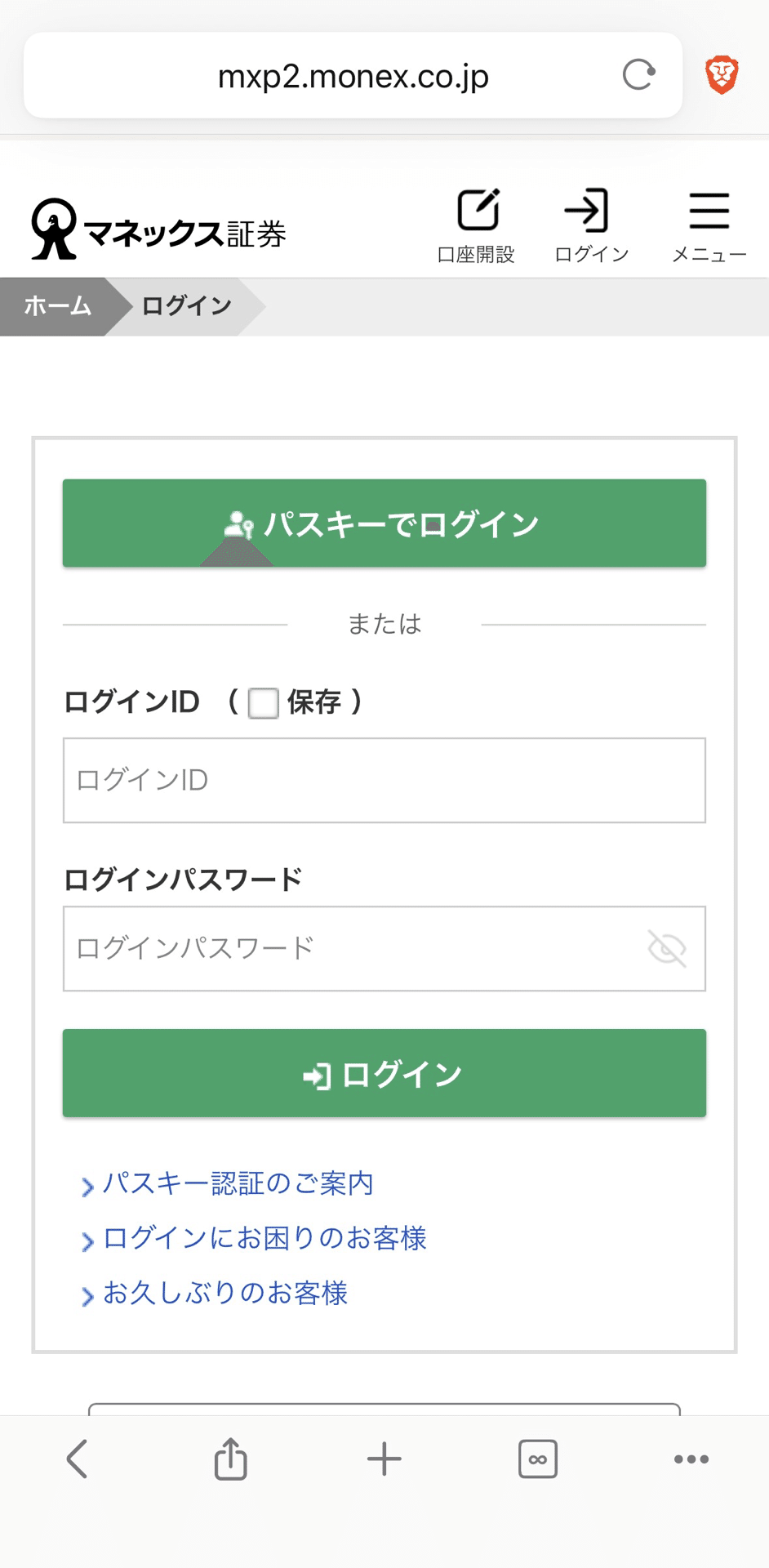The height and width of the screenshot is (1568, 769).
Task: Open the browser more-options menu
Action: click(691, 1459)
